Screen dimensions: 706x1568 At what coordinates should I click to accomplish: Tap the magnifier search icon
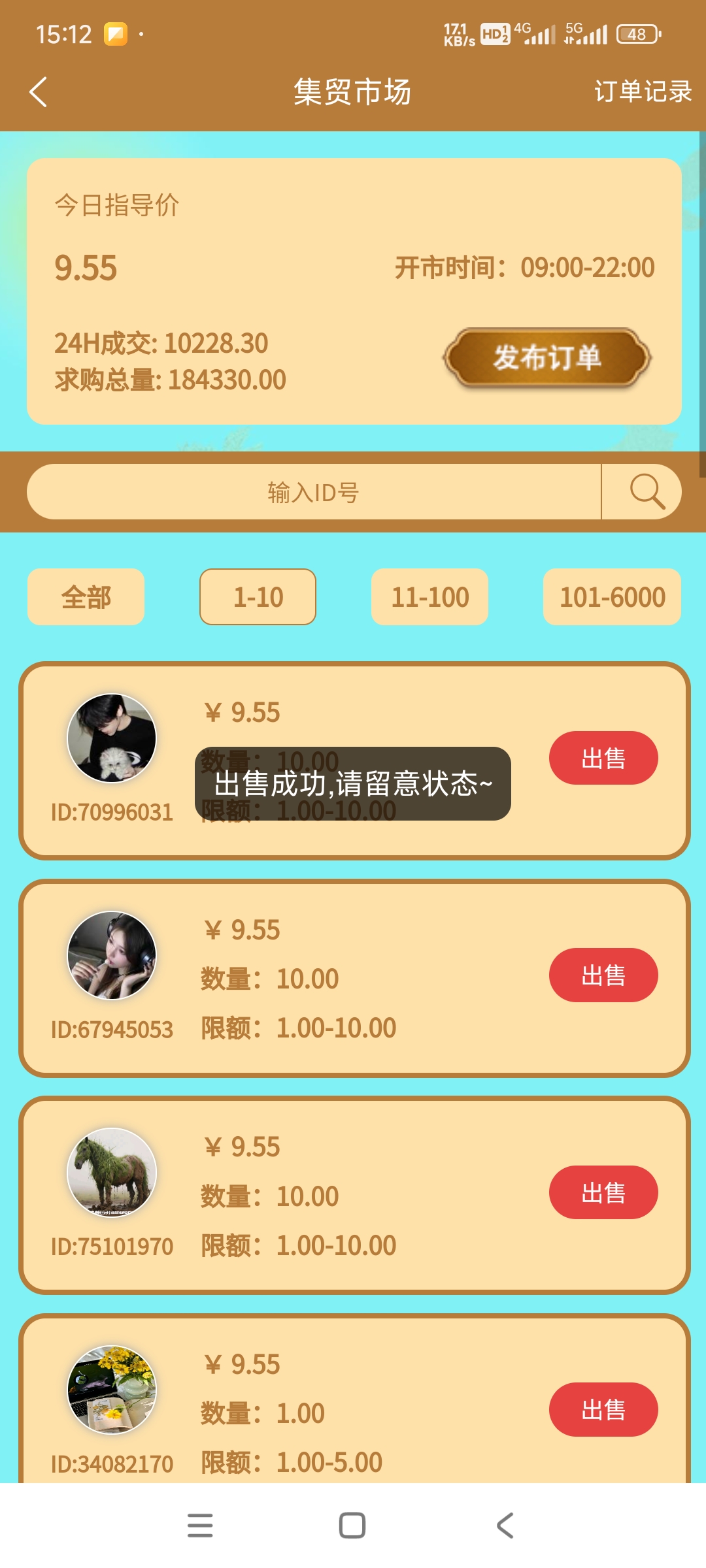[x=646, y=492]
